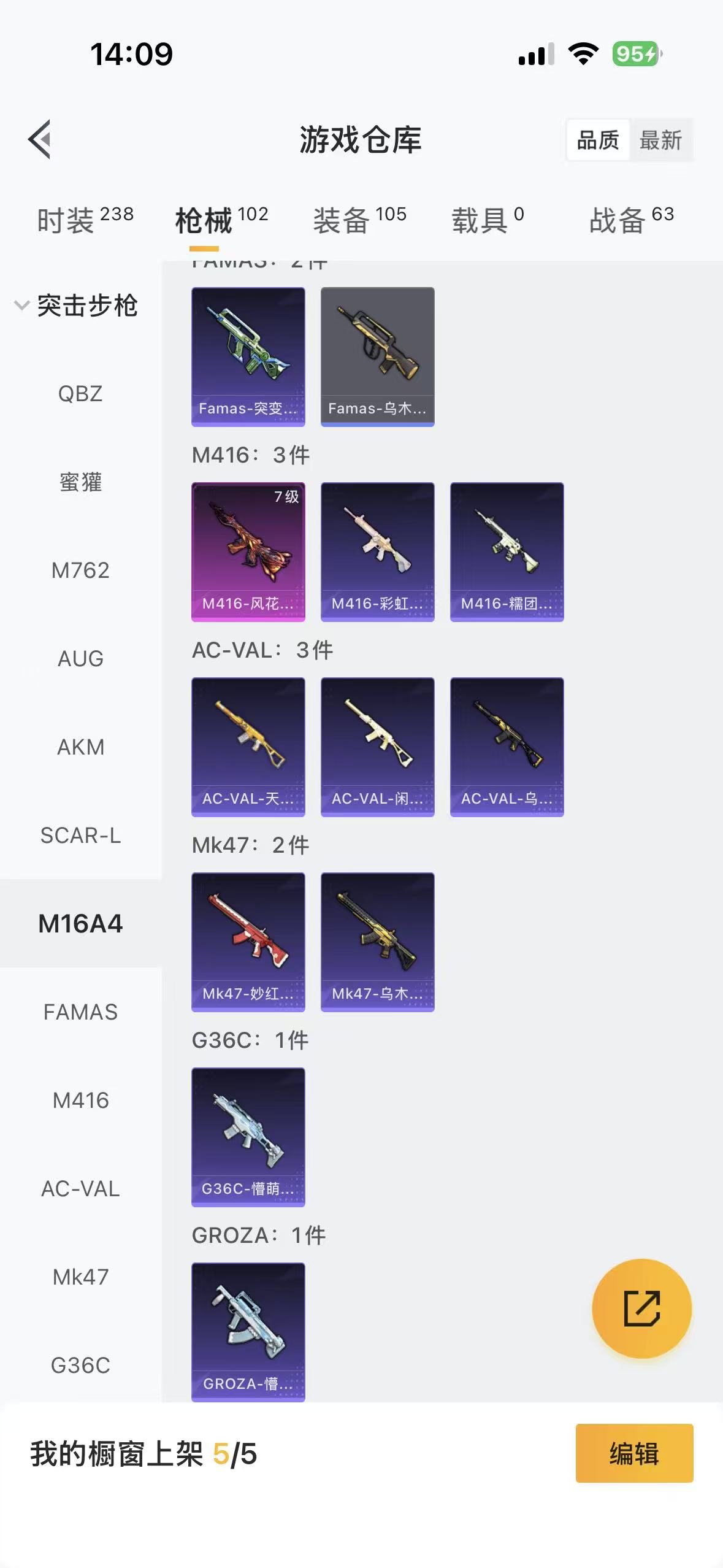Select the SCAR-L sidebar category
This screenshot has width=723, height=1568.
coord(82,836)
